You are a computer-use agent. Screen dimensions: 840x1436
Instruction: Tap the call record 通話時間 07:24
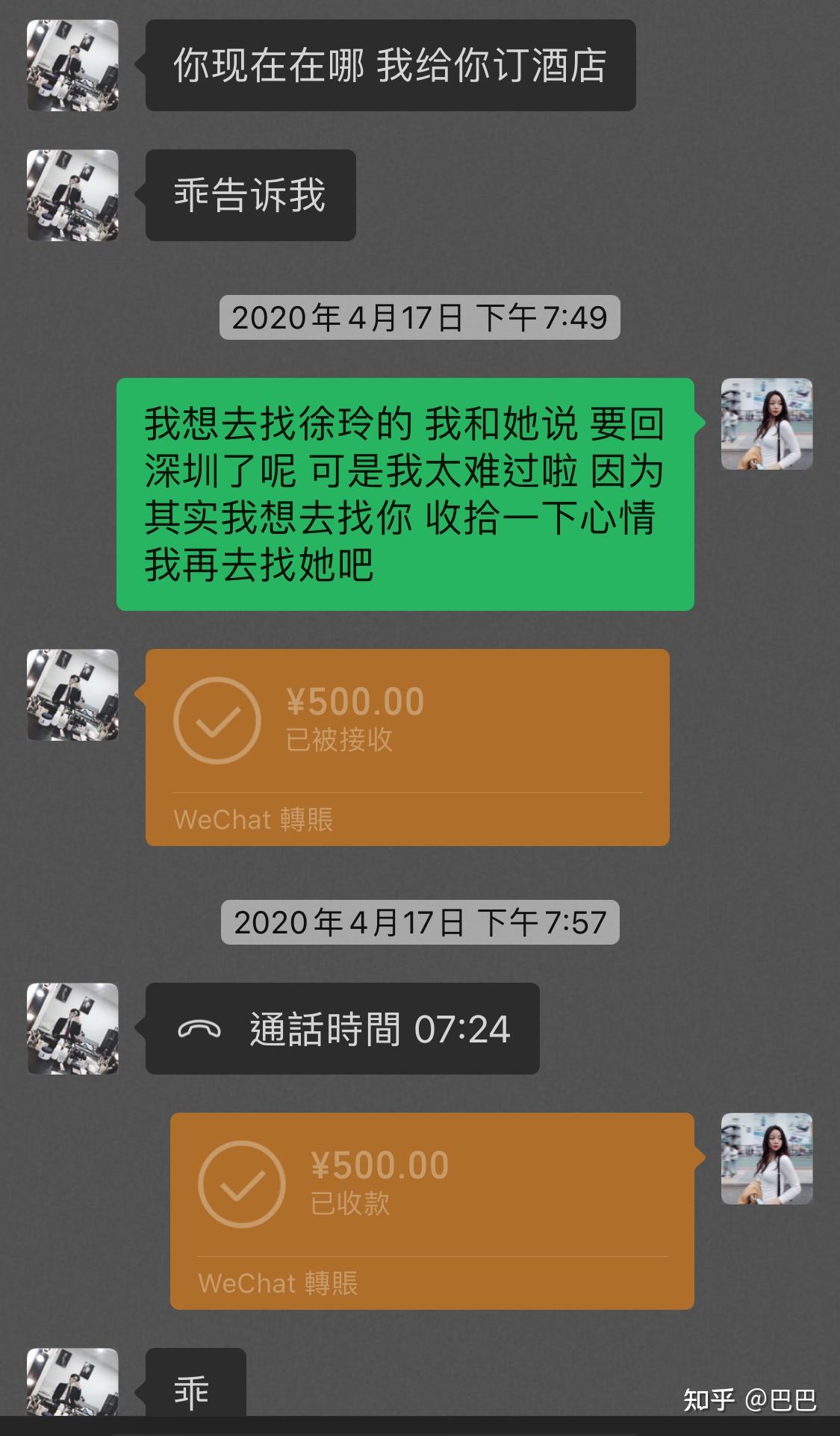point(342,1028)
